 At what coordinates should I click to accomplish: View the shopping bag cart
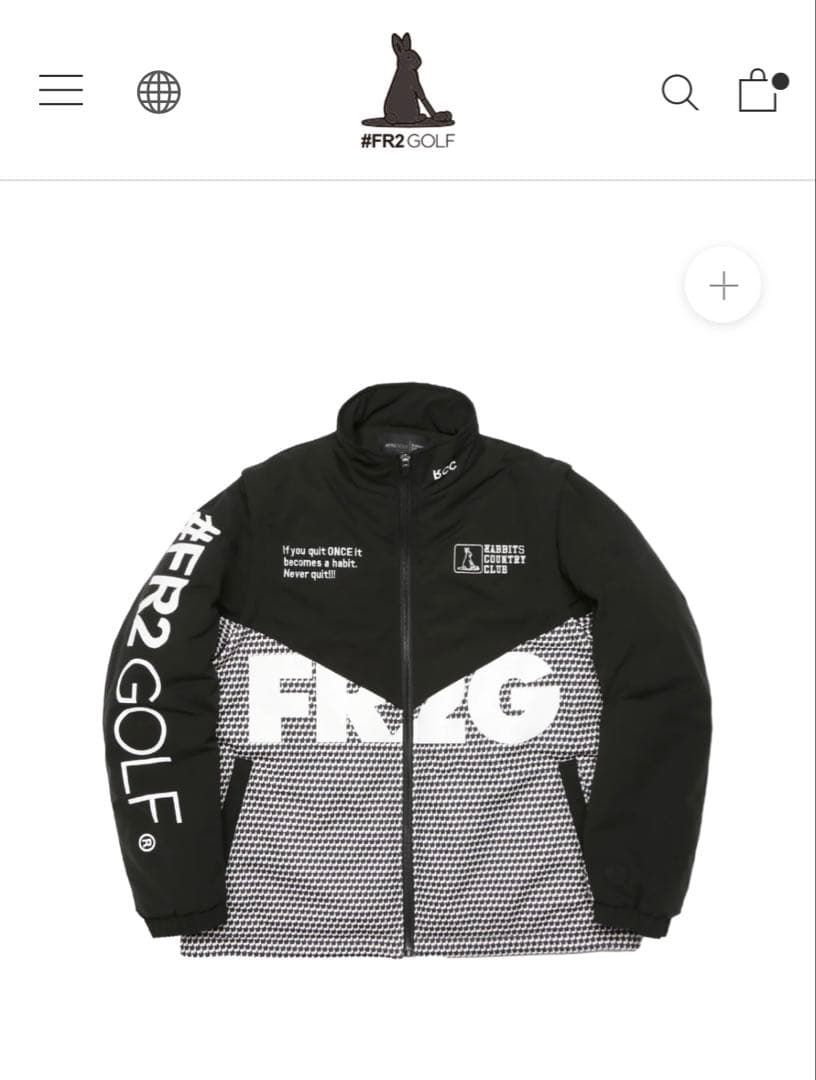point(759,91)
